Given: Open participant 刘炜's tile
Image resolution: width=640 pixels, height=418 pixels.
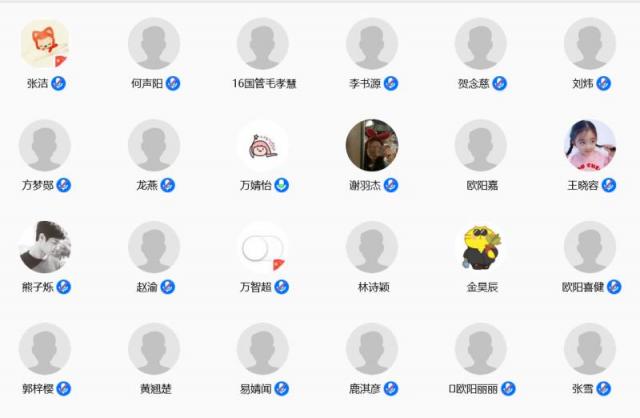Looking at the screenshot, I should click(x=590, y=44).
